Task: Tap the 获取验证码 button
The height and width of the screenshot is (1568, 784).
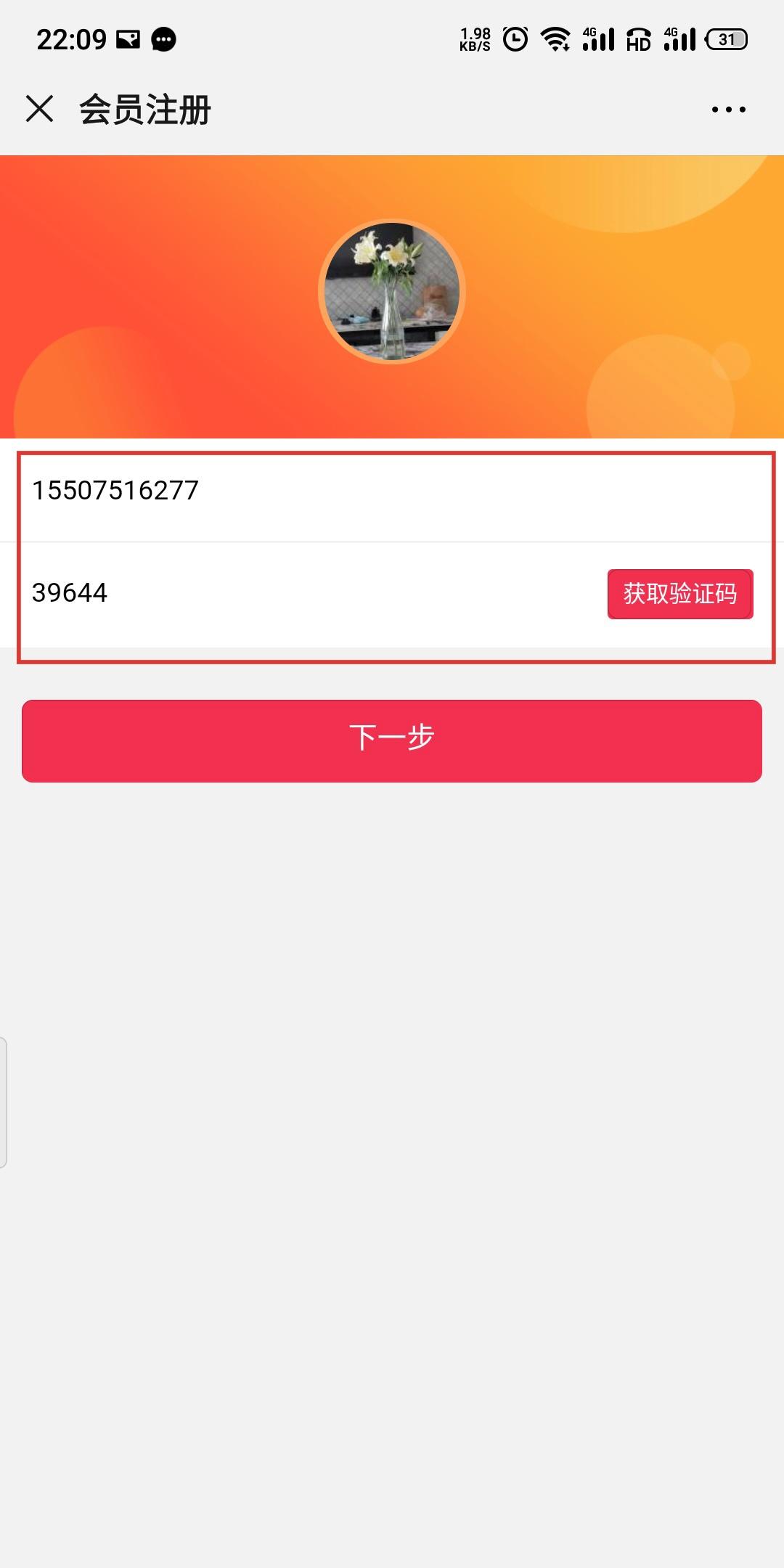Action: click(x=679, y=594)
